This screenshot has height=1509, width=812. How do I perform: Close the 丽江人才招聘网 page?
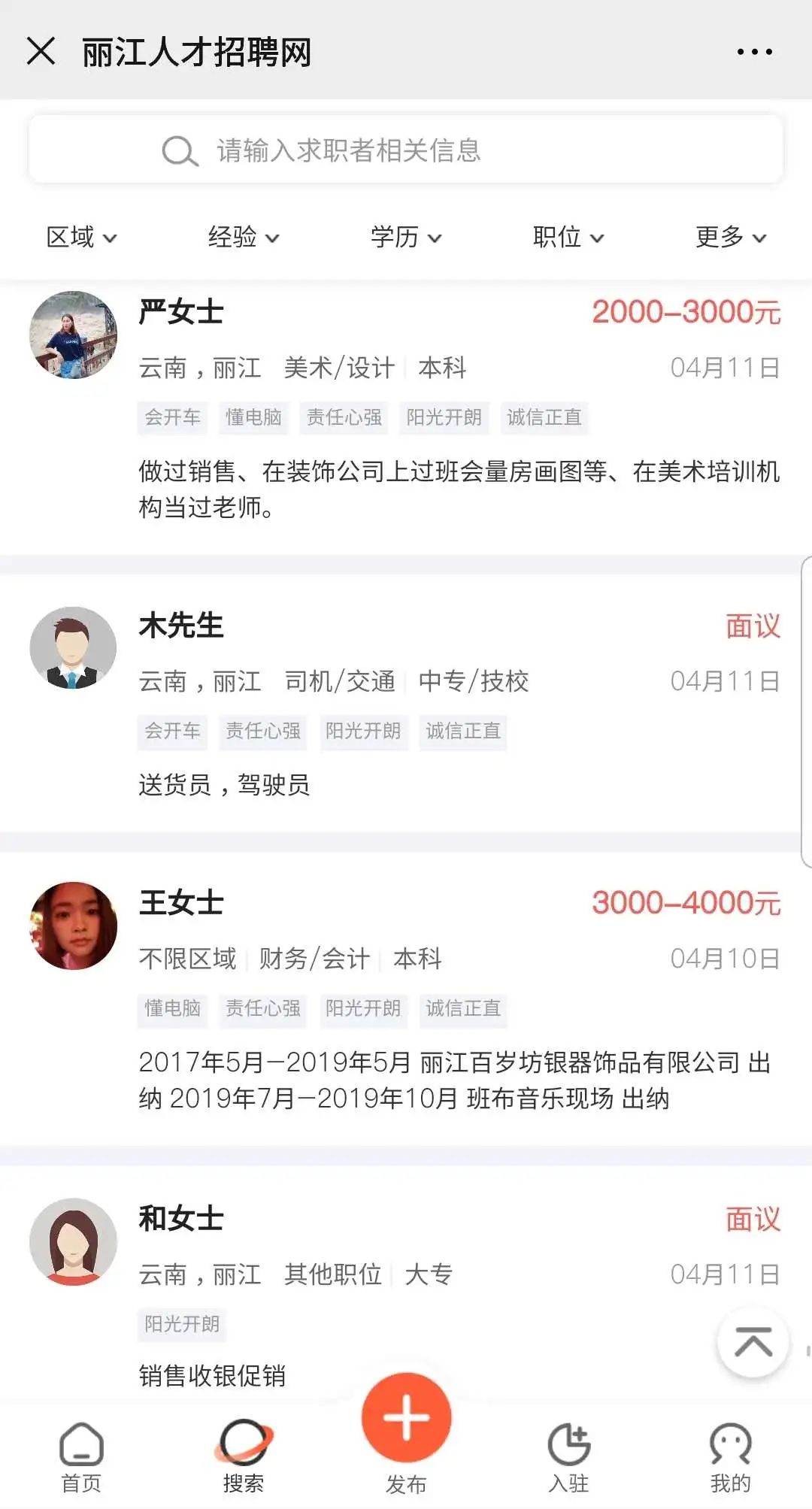pos(41,52)
